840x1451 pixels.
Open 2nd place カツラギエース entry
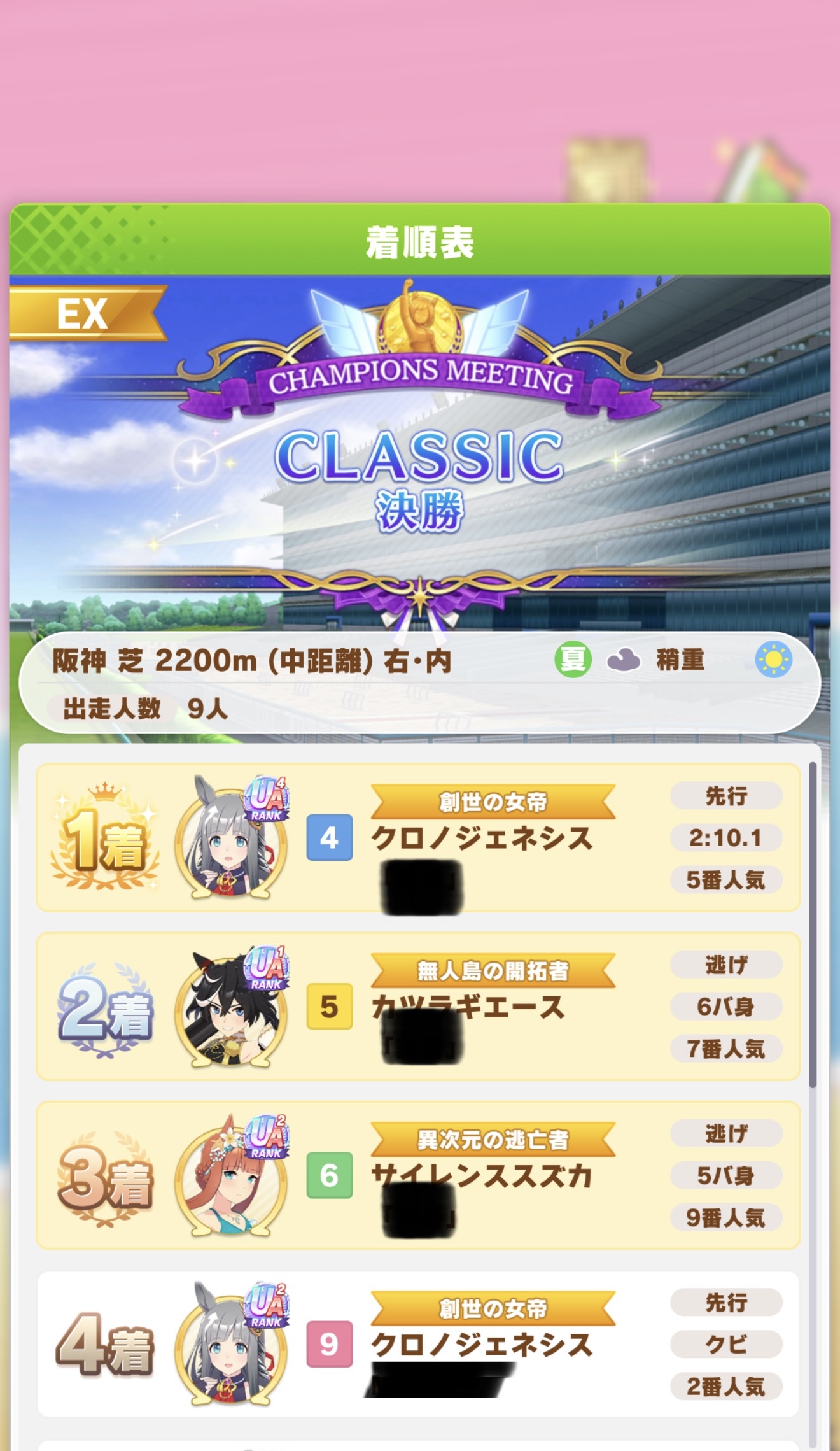[418, 1007]
